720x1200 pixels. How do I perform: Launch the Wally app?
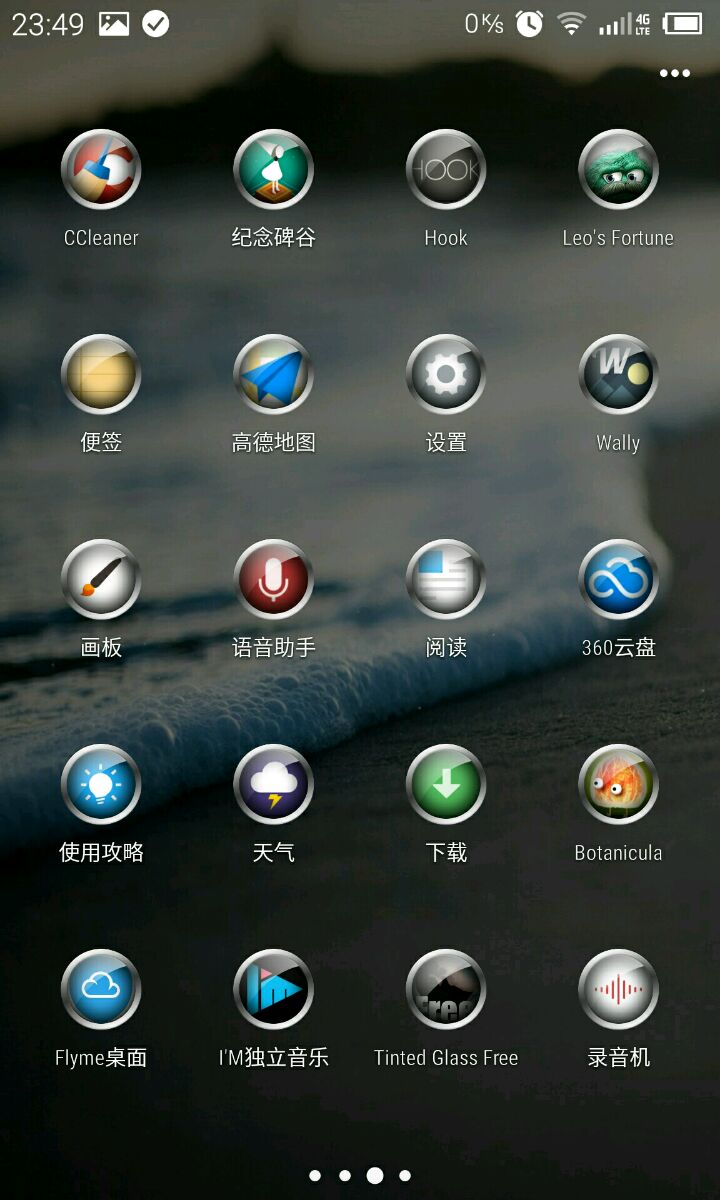618,375
